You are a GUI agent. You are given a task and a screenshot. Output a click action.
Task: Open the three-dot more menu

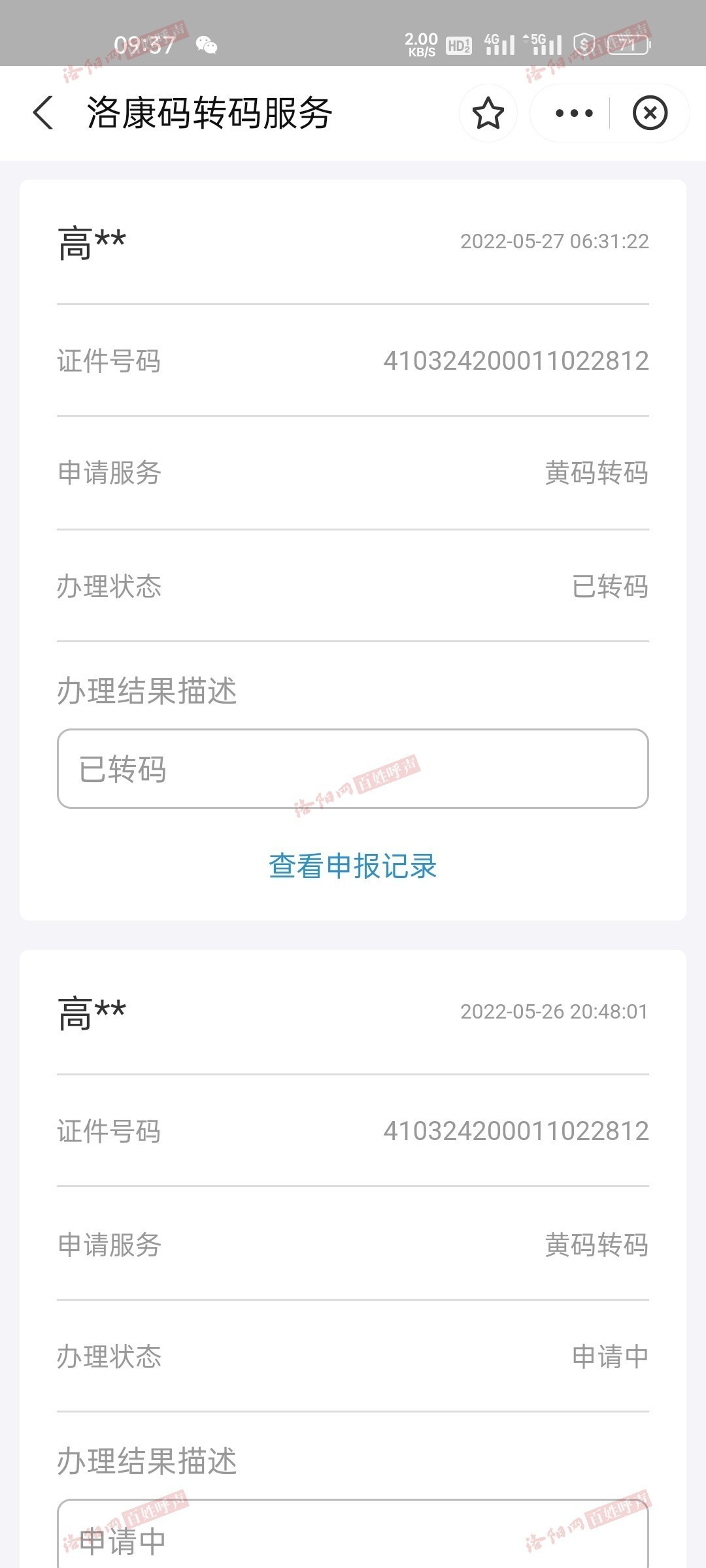(573, 113)
